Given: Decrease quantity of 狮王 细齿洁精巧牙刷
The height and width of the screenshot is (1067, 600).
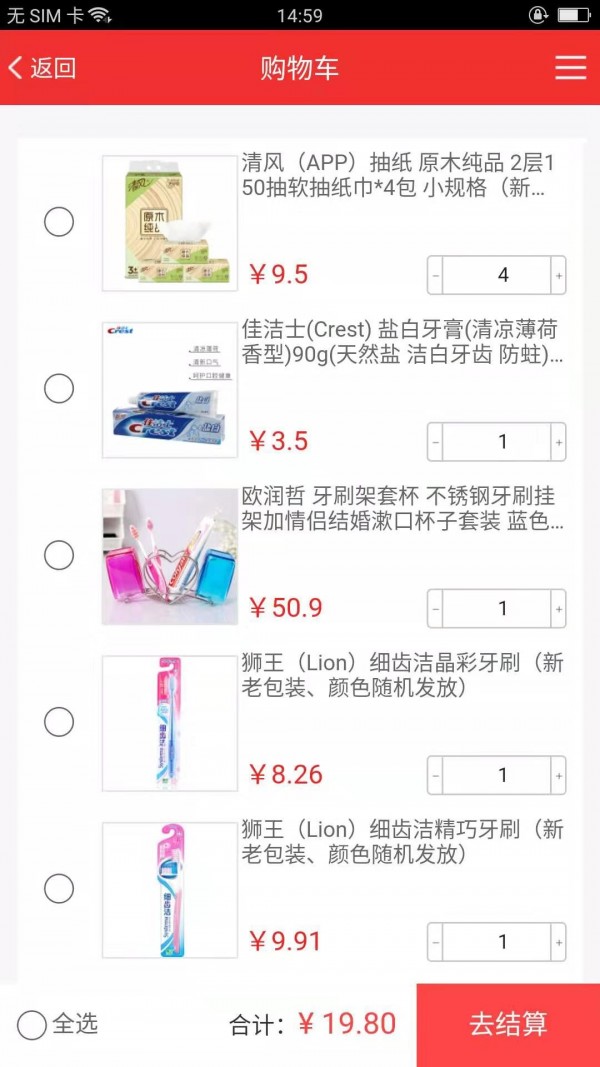Looking at the screenshot, I should 435,942.
